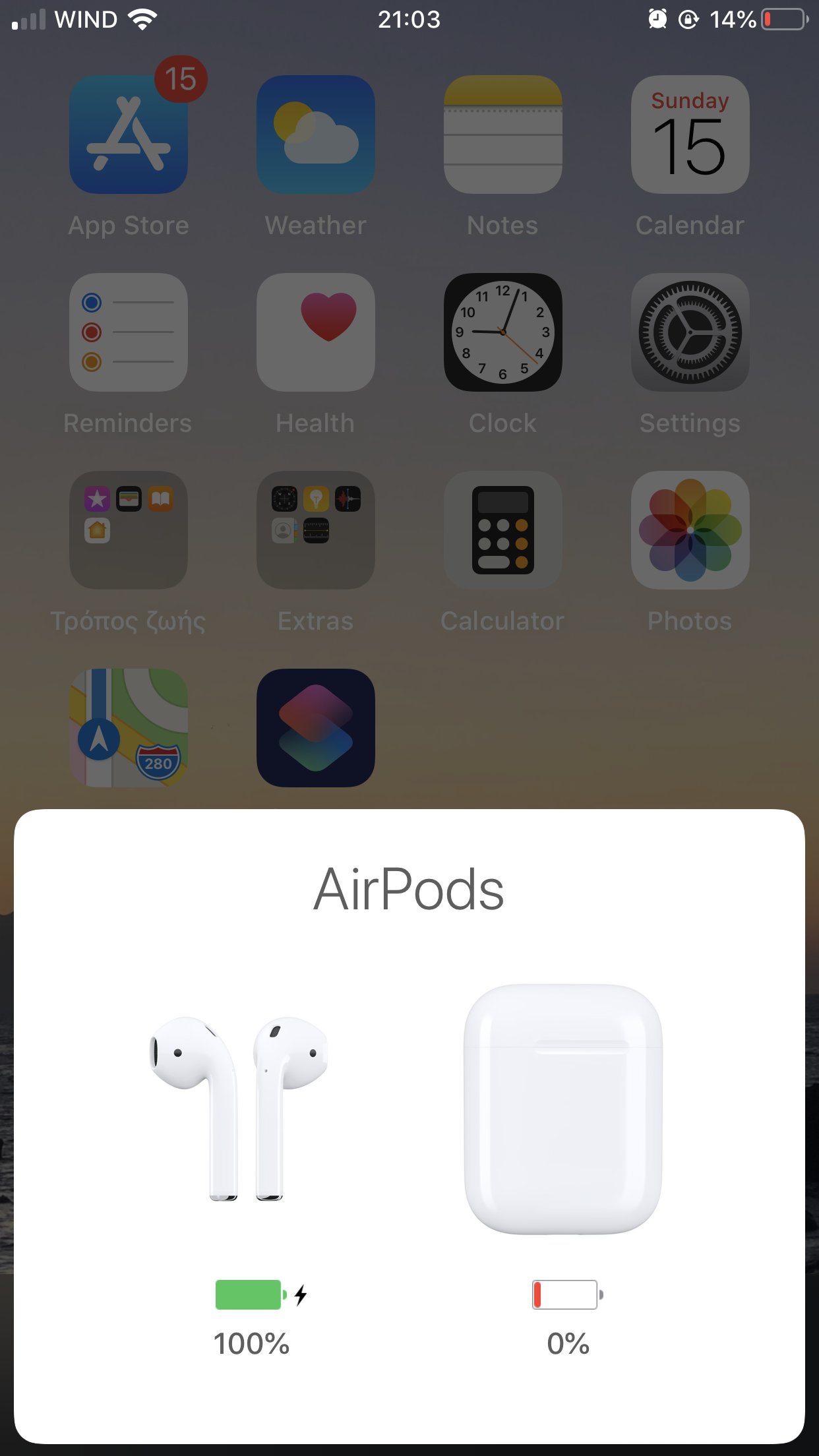The image size is (819, 1456).
Task: Launch the Shortcuts app icon
Action: (316, 728)
